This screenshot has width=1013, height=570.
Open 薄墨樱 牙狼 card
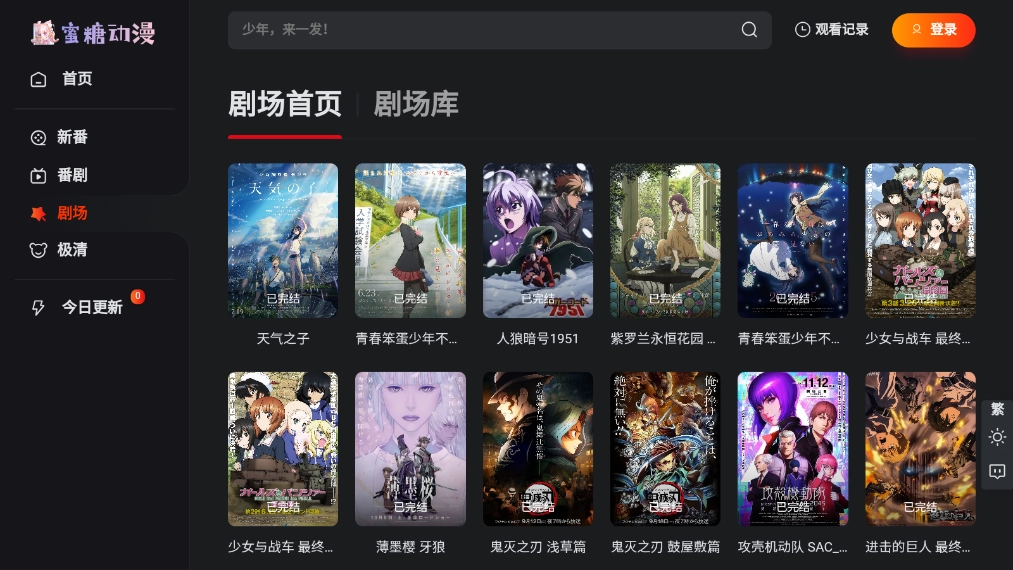[410, 449]
